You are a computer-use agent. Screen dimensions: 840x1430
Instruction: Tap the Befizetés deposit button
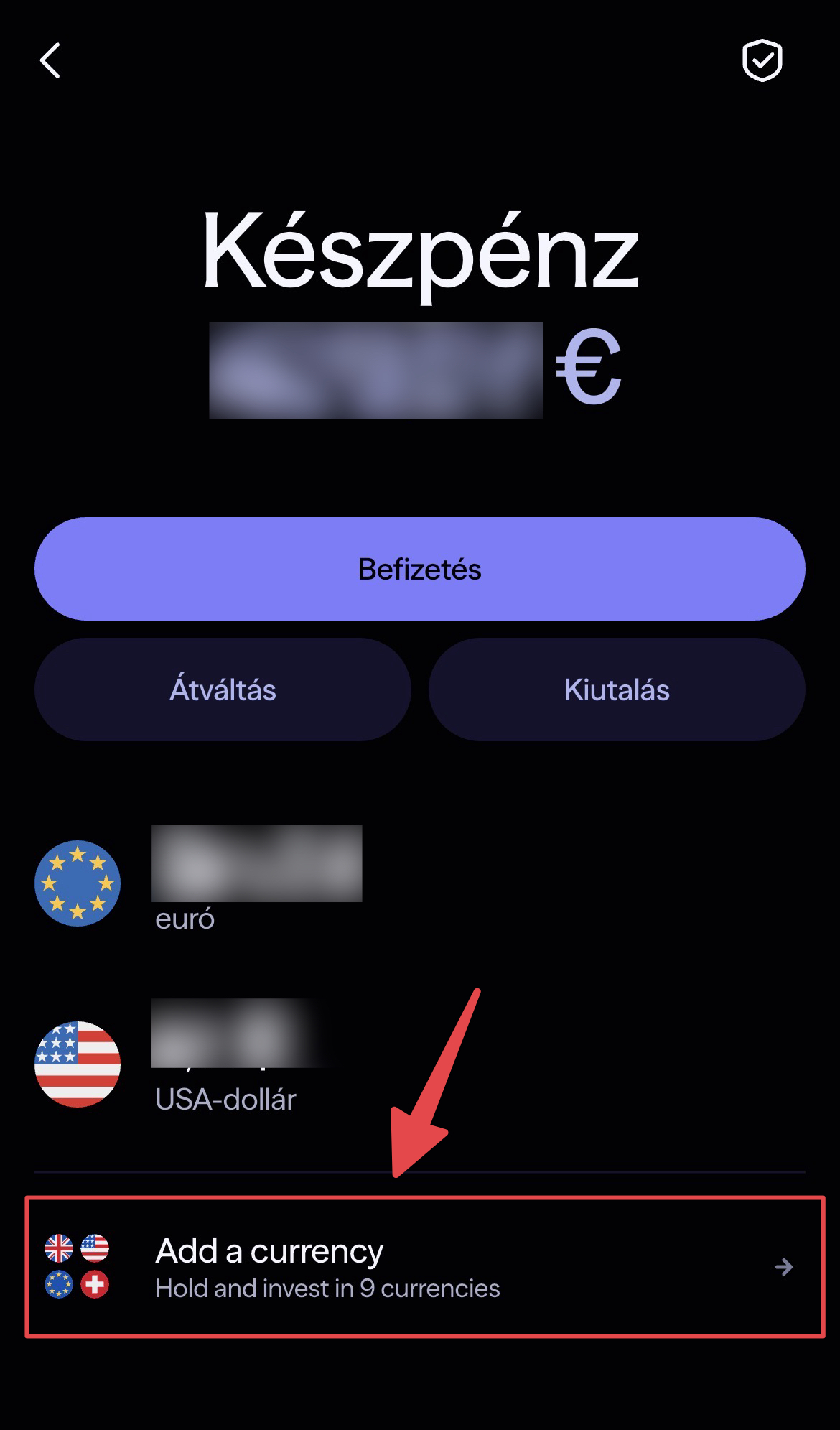point(420,569)
